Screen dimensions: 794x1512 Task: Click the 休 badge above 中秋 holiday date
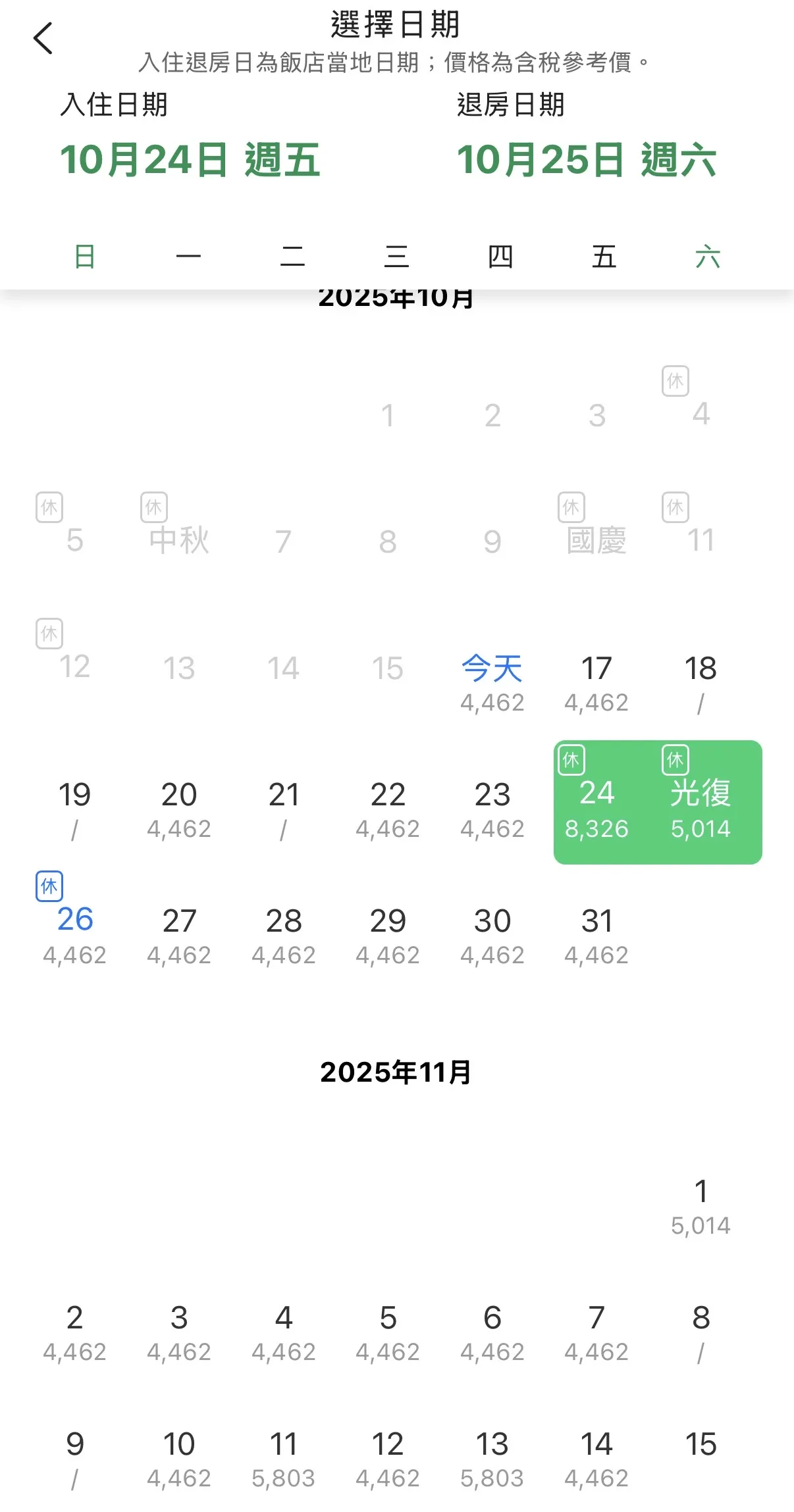(153, 507)
